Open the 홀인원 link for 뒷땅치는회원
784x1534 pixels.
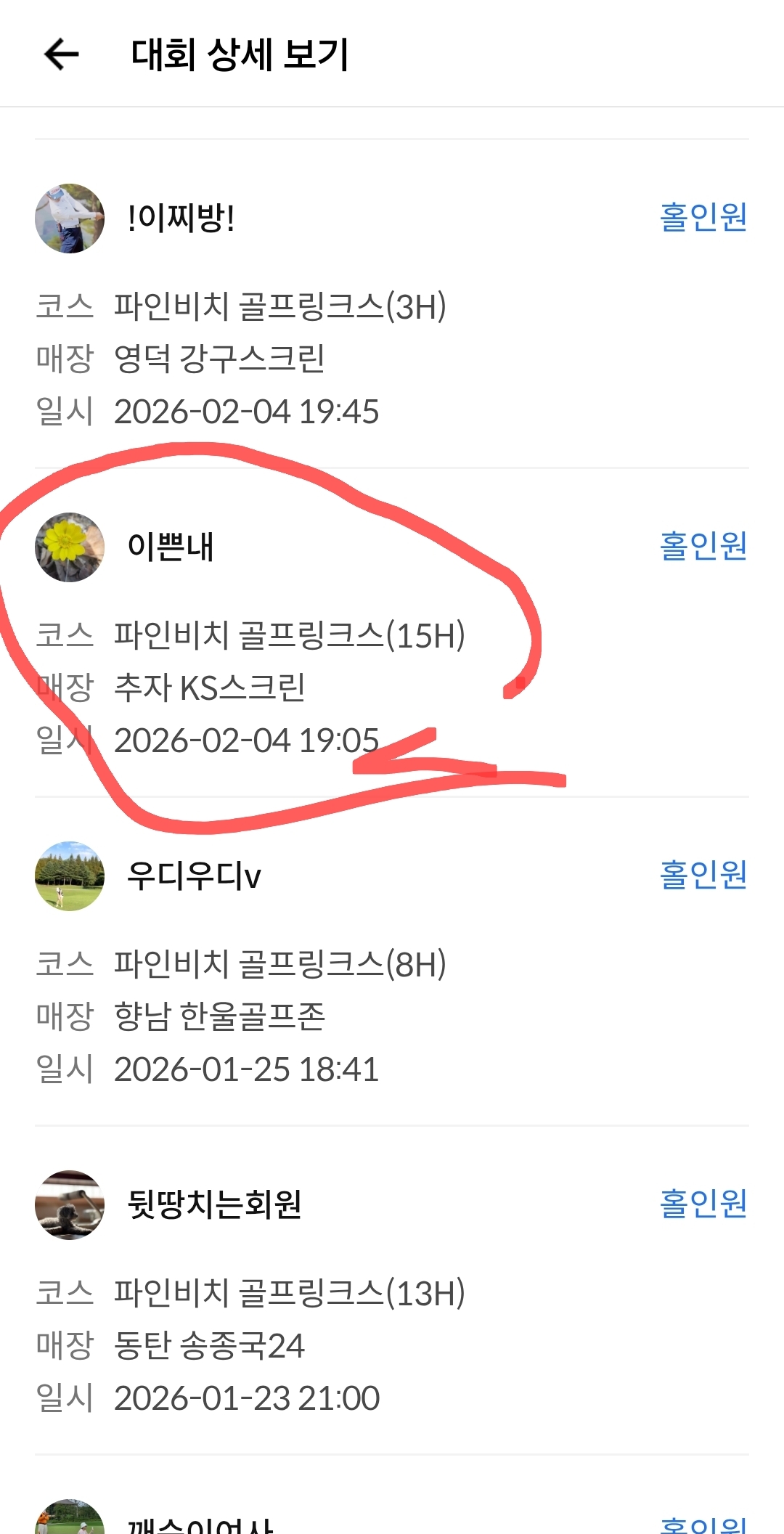point(703,1204)
